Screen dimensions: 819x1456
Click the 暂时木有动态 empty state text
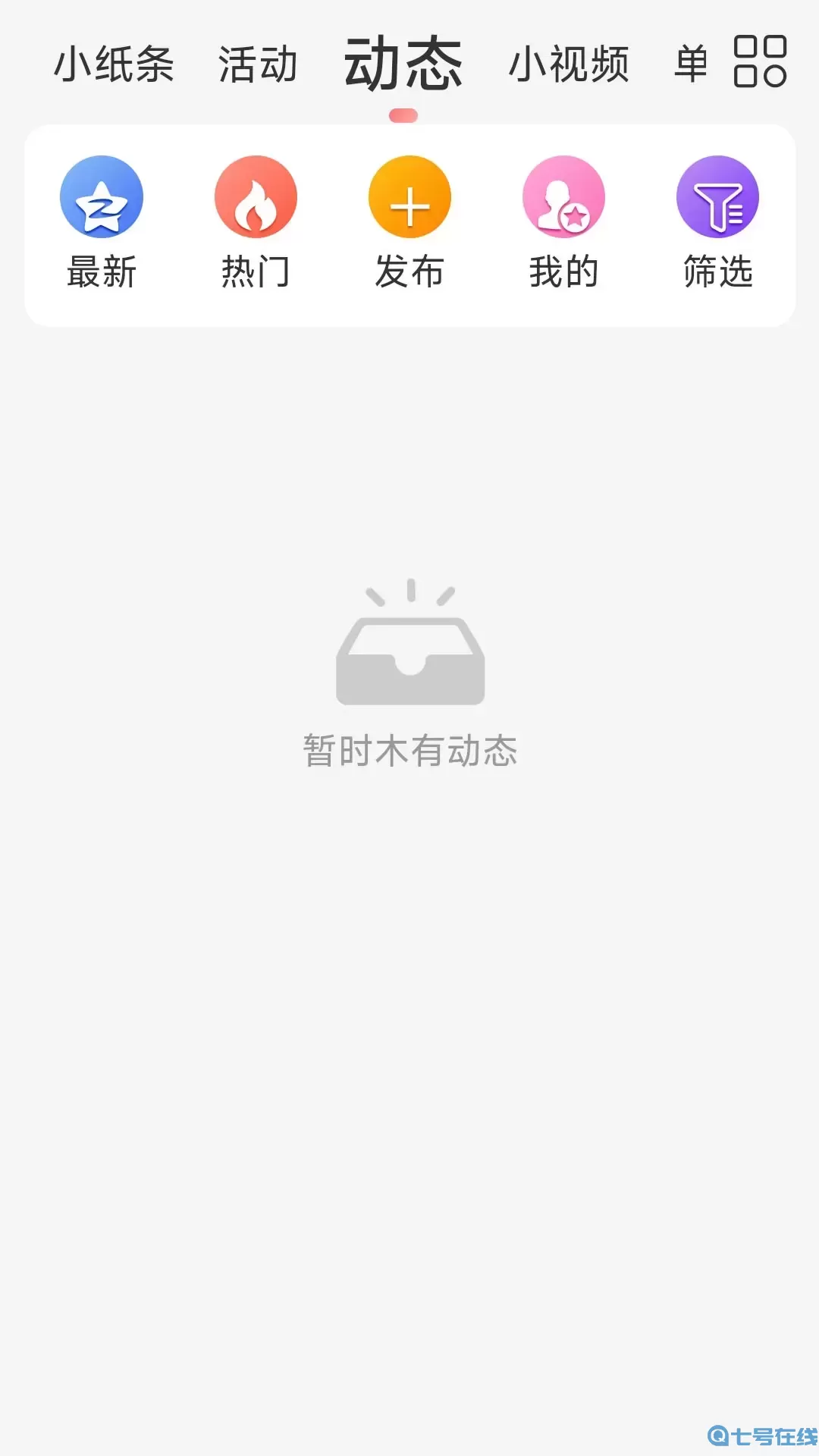409,753
